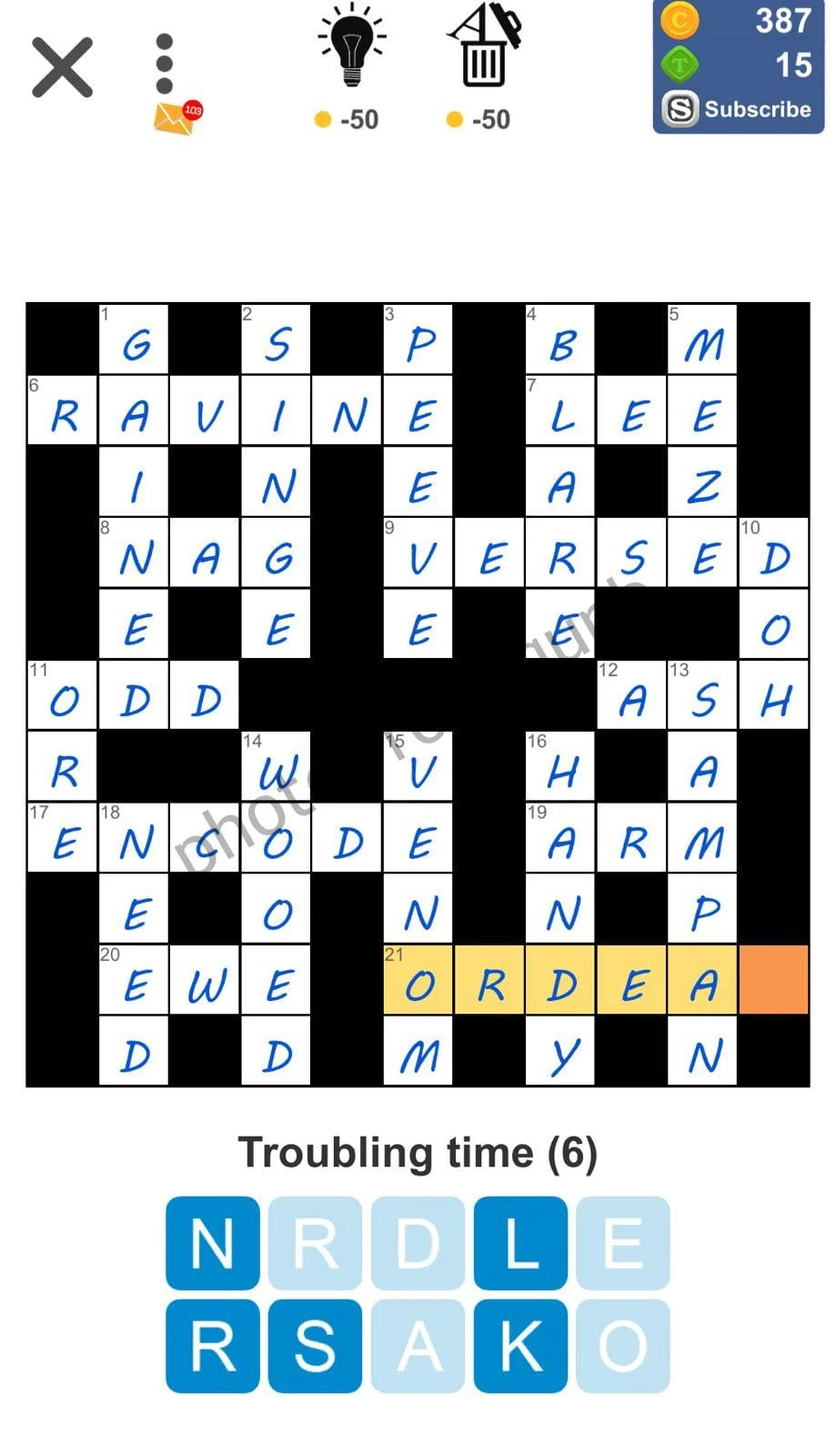Select the letter tile S
The height and width of the screenshot is (1456, 836).
(x=315, y=1346)
